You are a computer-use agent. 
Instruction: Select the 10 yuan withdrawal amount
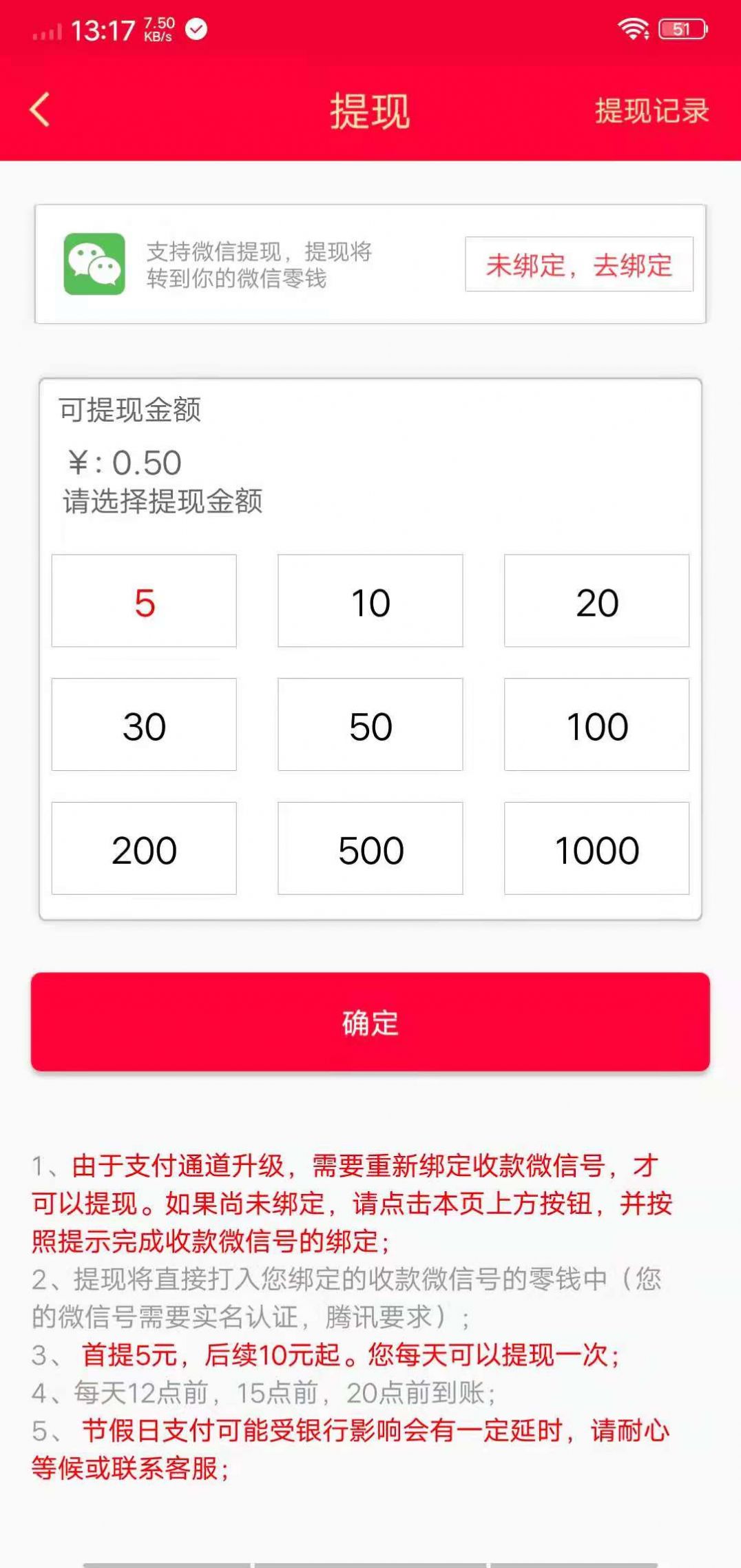pyautogui.click(x=370, y=601)
